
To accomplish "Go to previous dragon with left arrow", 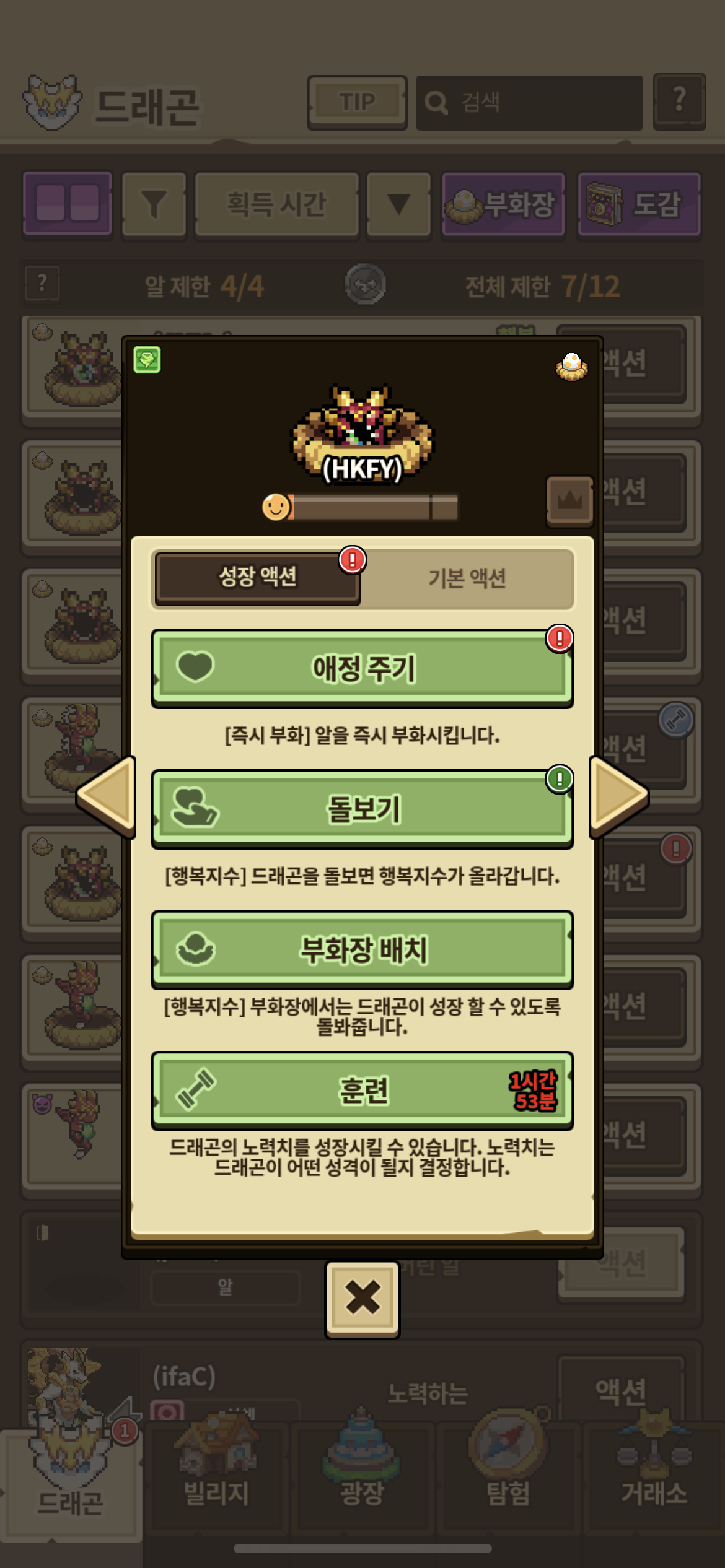I will tap(107, 795).
